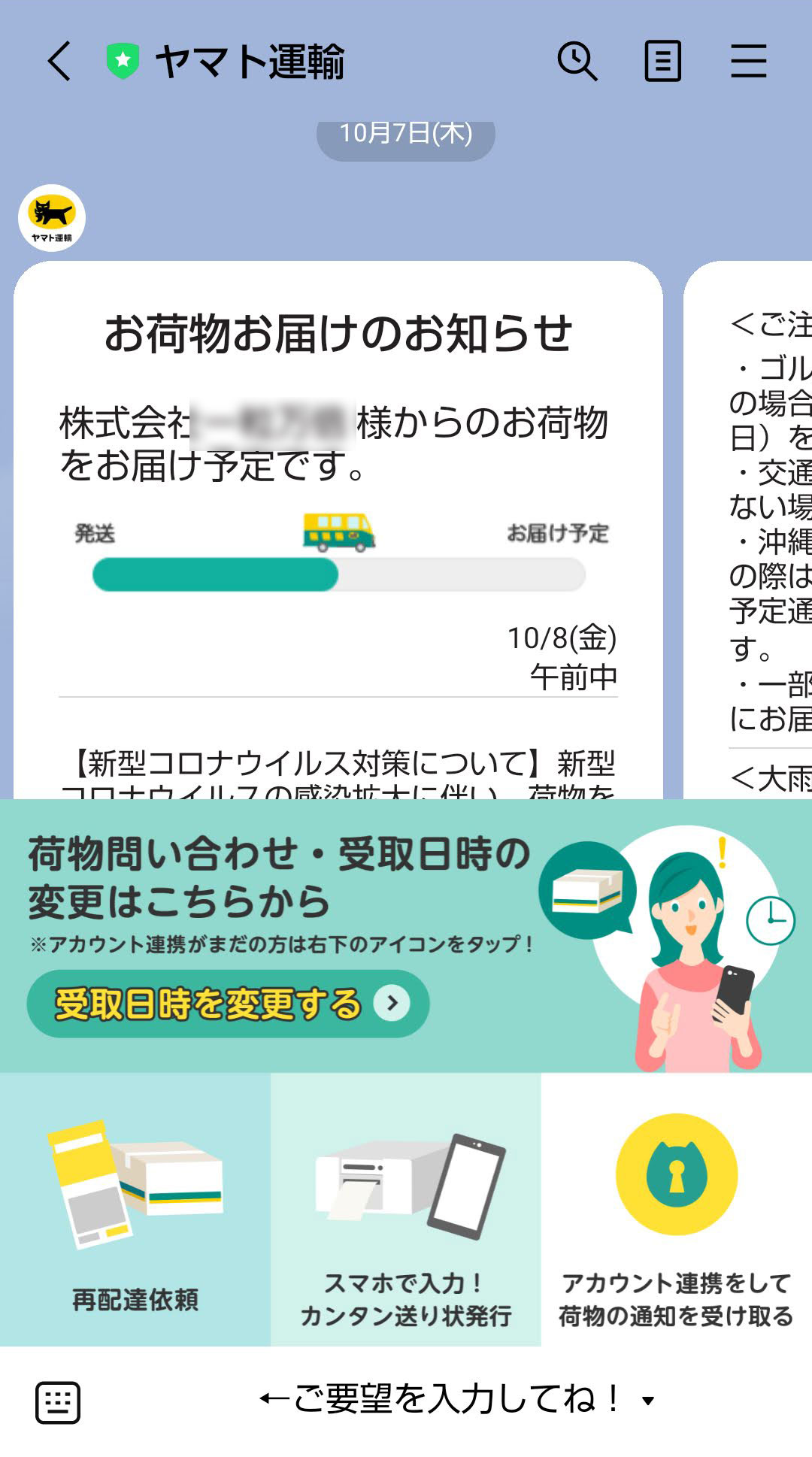This screenshot has height=1457, width=812.
Task: Select the 再配達依頼 tile
Action: pos(135,1210)
